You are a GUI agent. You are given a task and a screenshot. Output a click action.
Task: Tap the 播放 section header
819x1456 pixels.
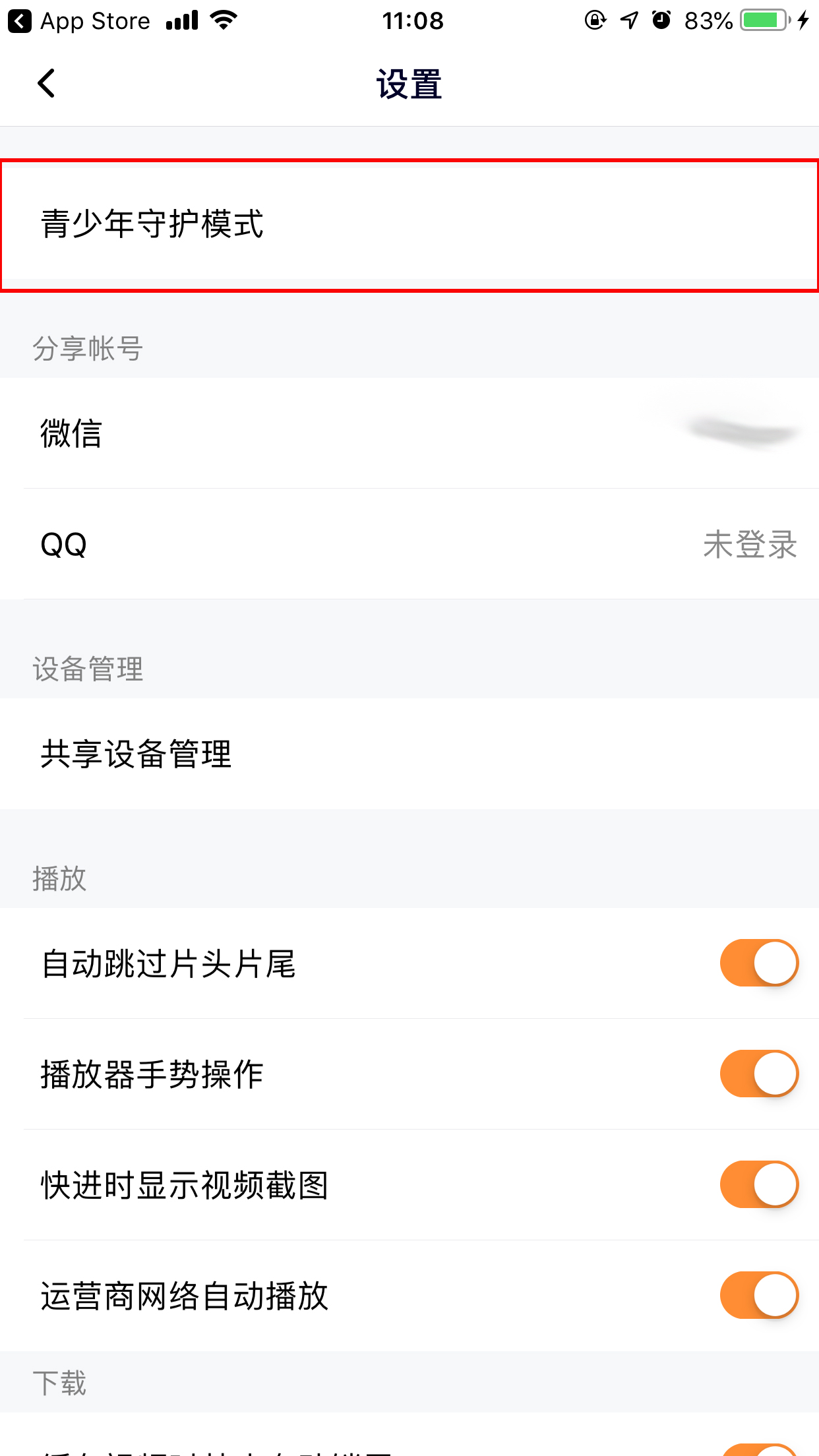coord(59,877)
